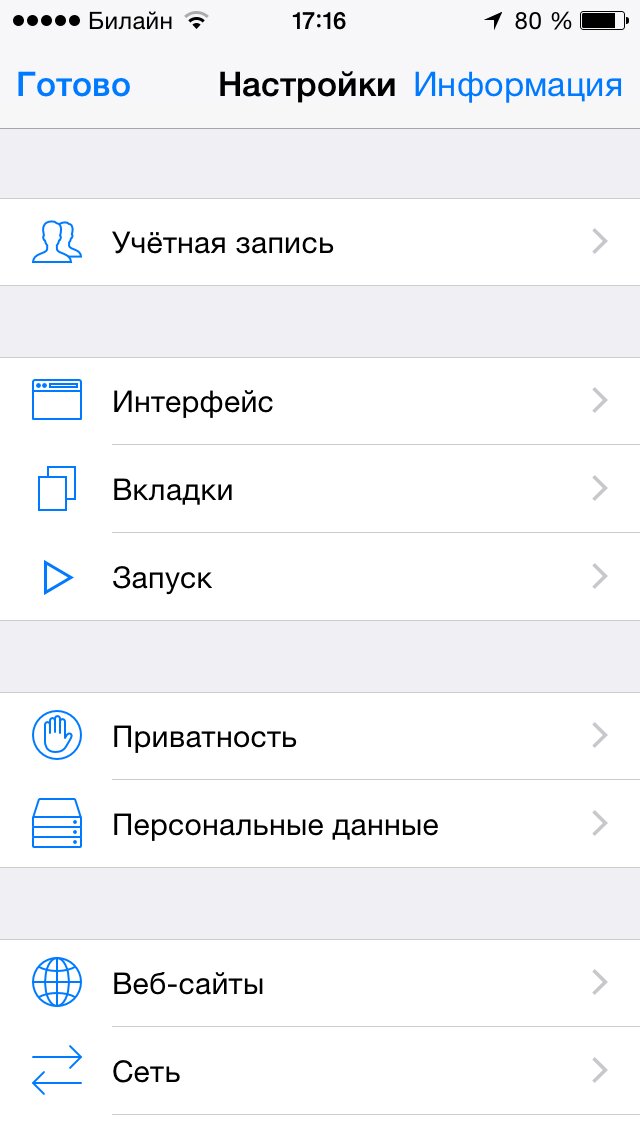640x1136 pixels.
Task: Open Приватность settings
Action: [320, 737]
